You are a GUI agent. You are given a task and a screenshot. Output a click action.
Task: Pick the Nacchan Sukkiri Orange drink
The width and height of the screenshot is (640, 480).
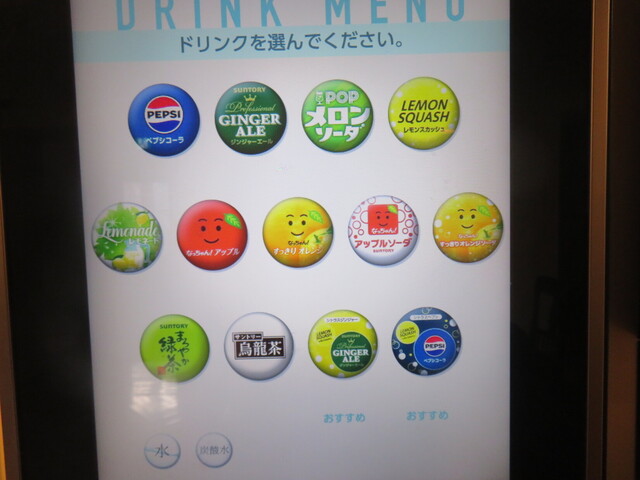pos(298,232)
